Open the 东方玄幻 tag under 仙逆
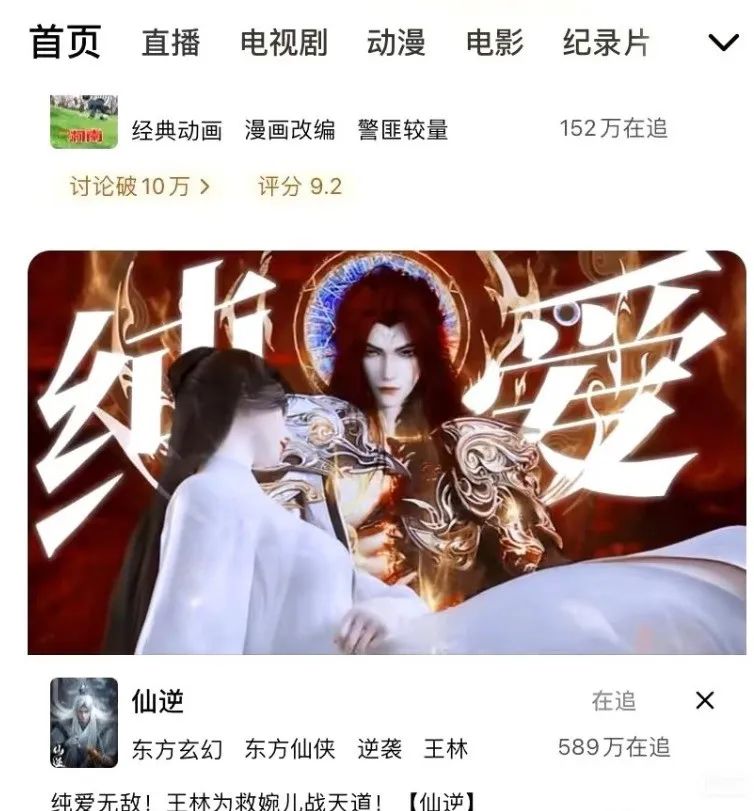 [177, 748]
